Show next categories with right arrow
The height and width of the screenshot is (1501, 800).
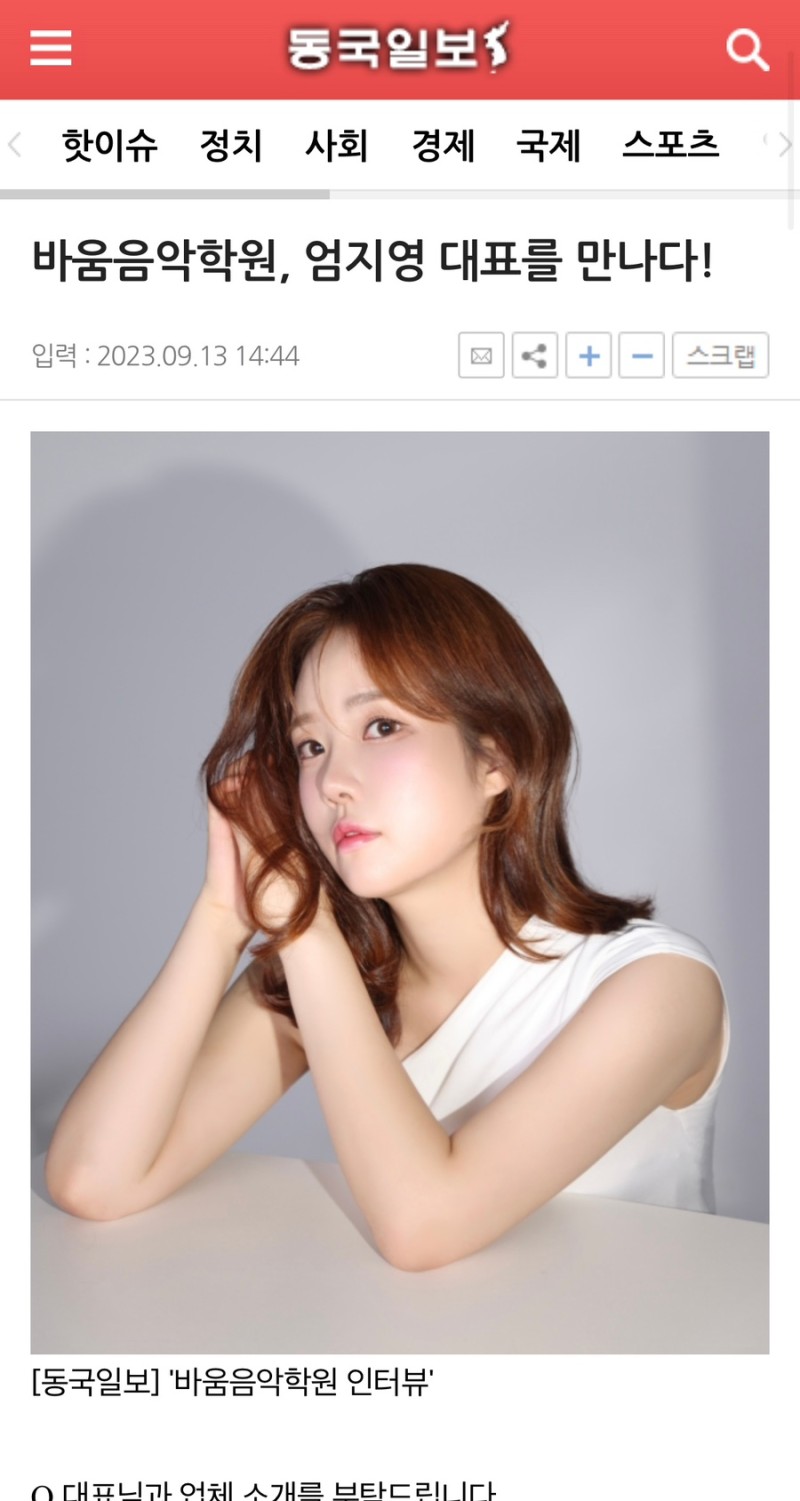click(784, 146)
